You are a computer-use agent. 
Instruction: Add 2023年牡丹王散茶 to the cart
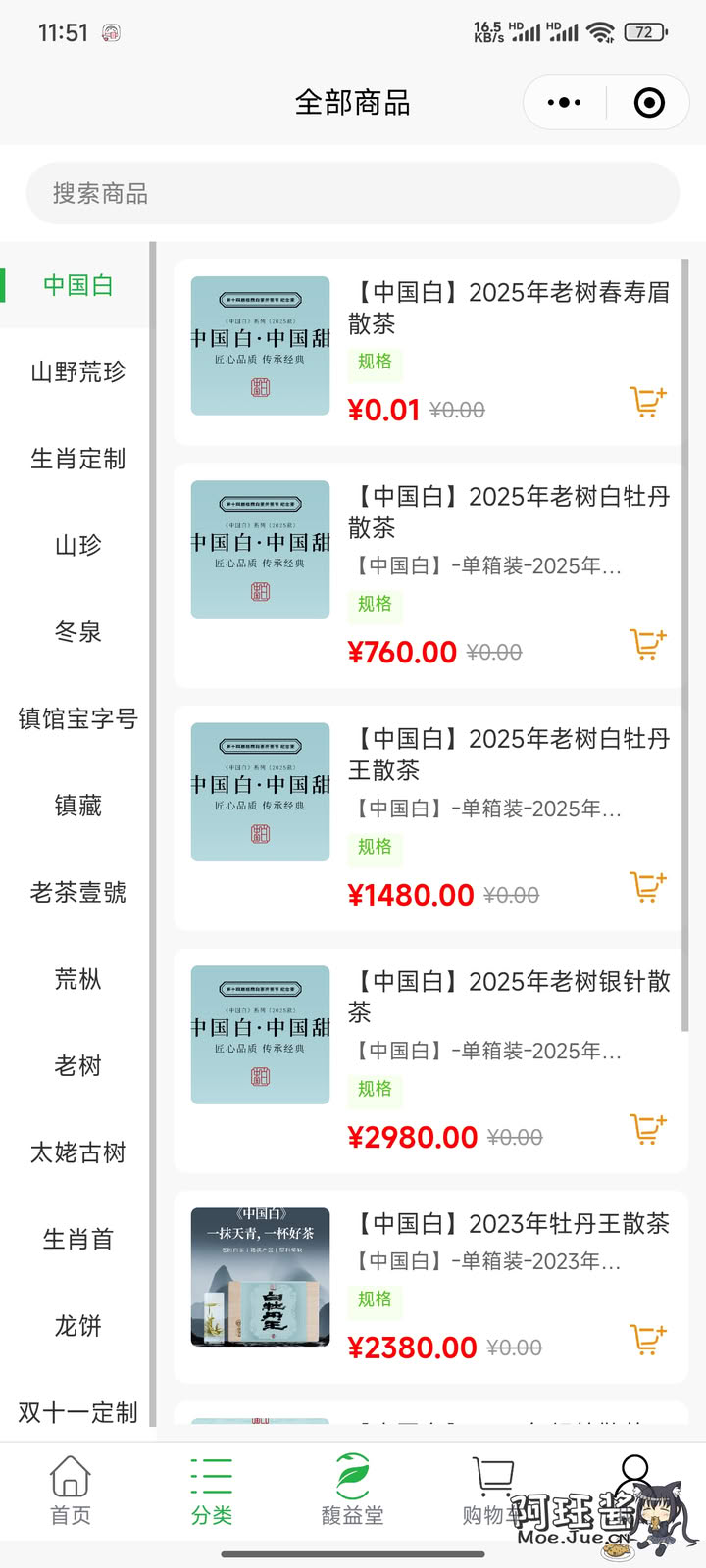(647, 1340)
